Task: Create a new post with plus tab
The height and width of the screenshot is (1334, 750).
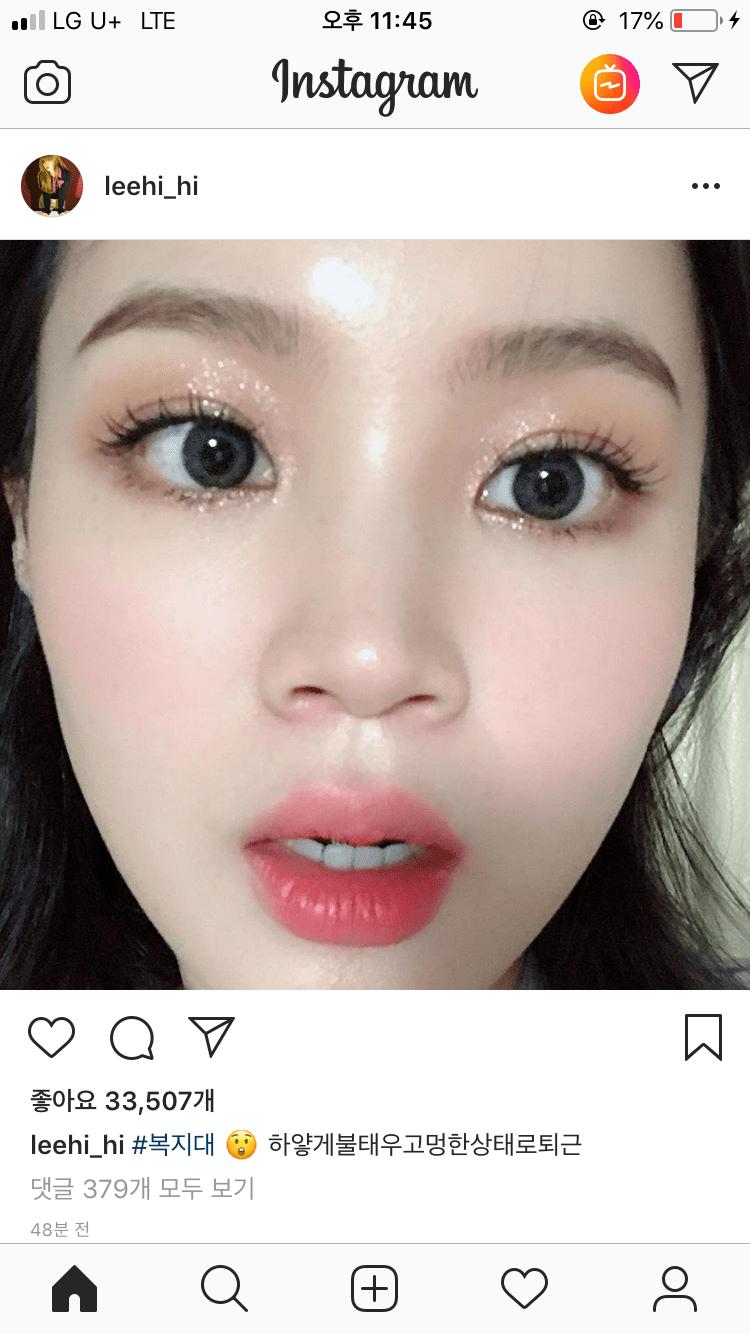Action: point(374,1288)
